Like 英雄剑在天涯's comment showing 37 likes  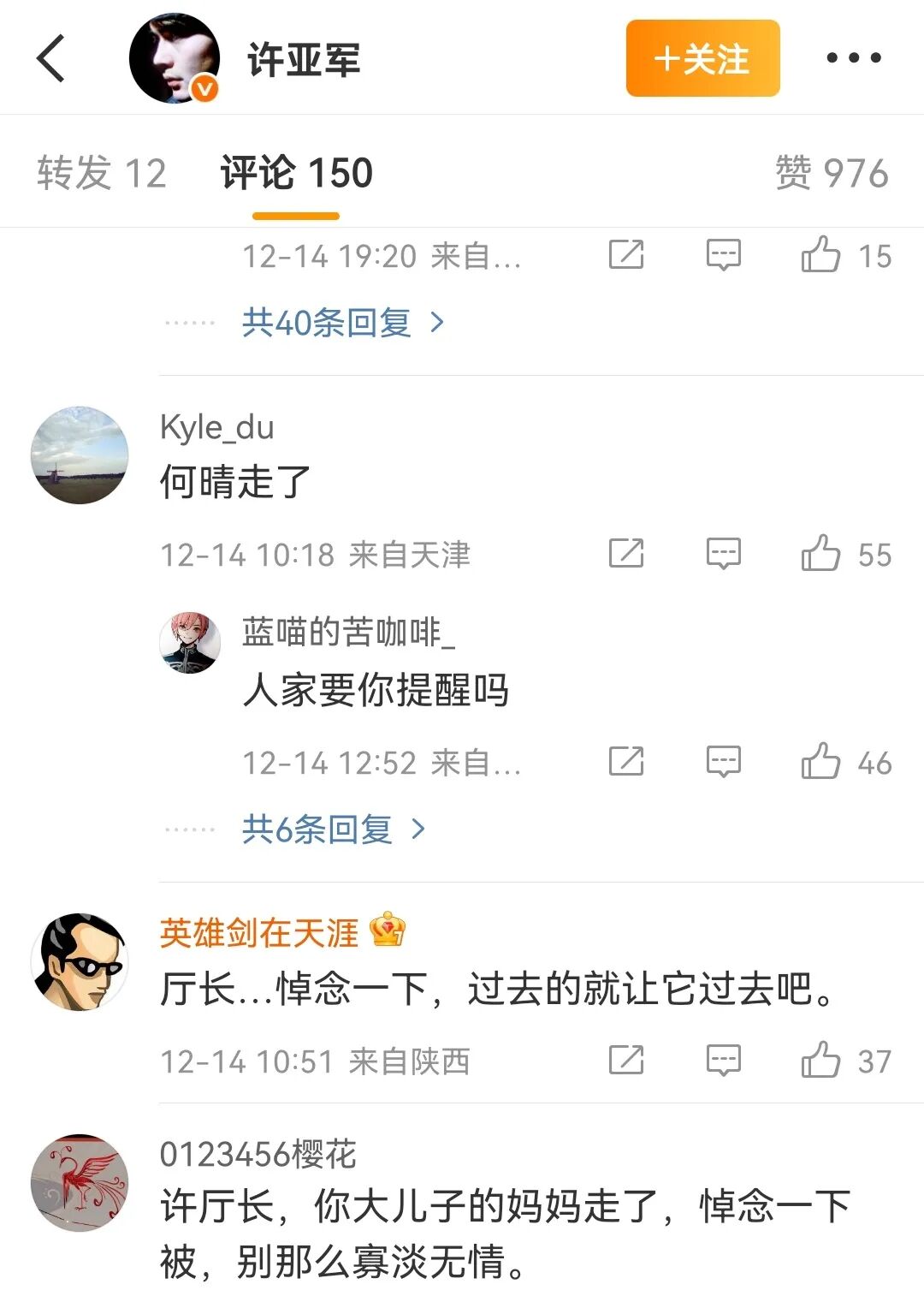(824, 1061)
